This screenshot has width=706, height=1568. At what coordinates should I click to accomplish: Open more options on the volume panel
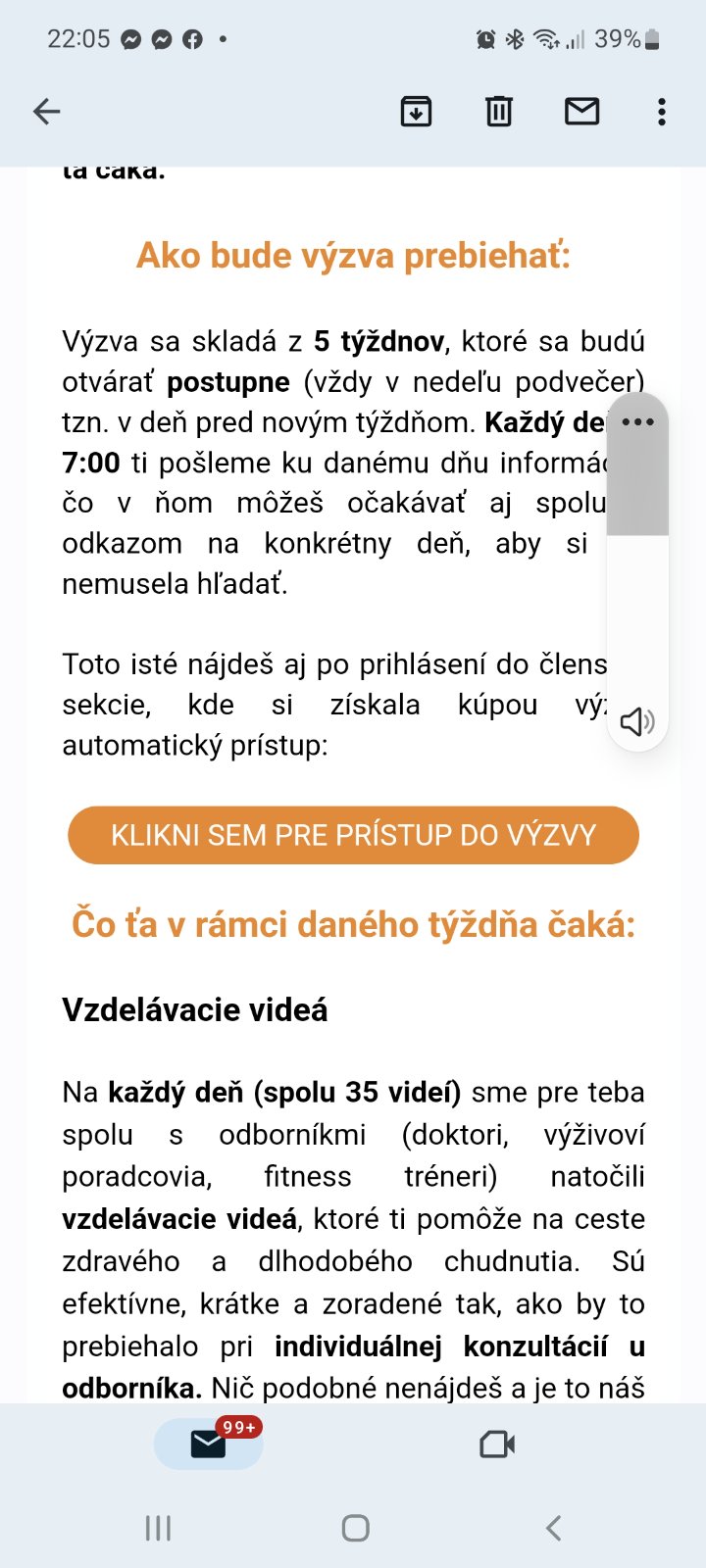coord(637,422)
